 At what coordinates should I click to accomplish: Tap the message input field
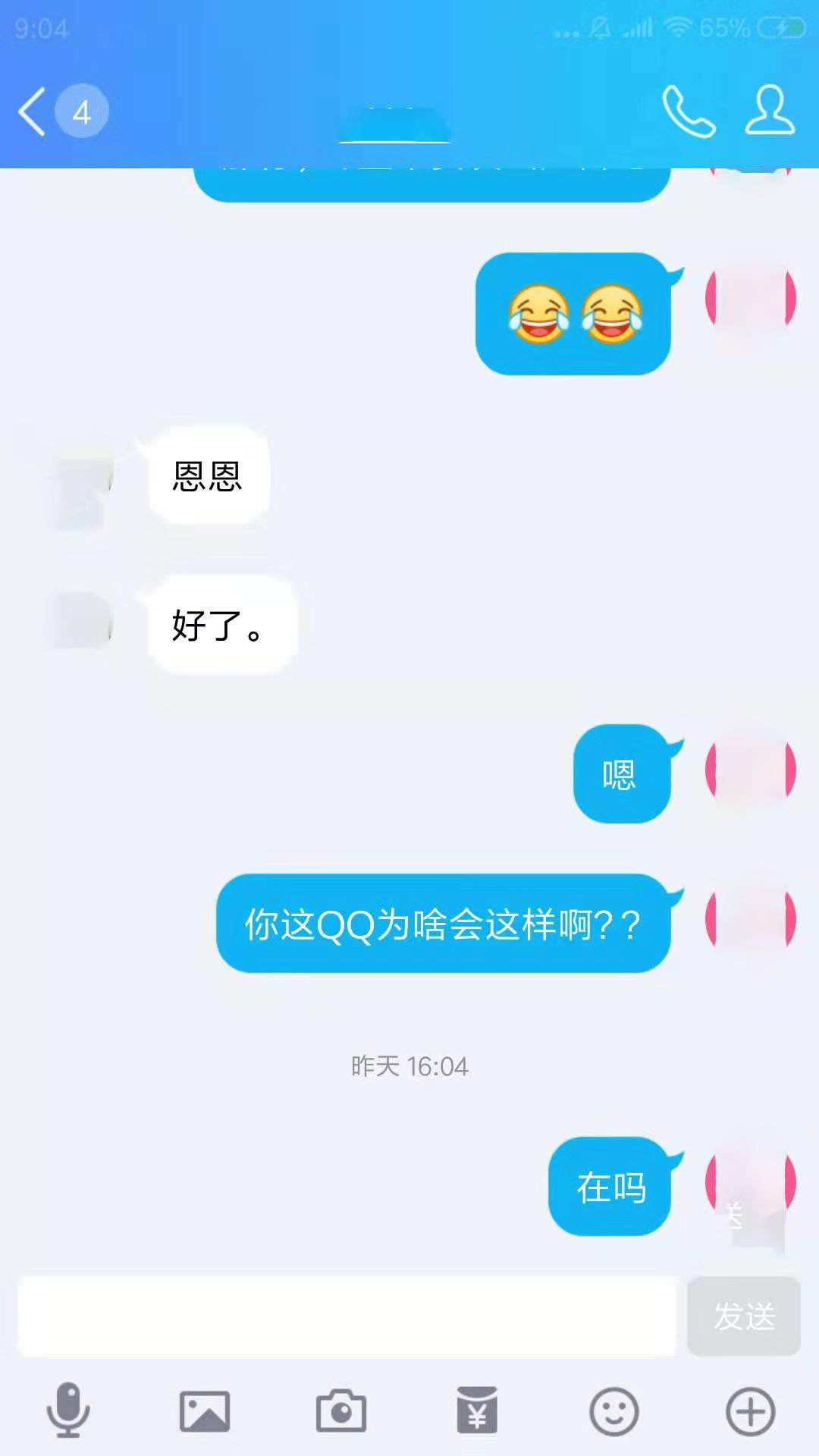[346, 1316]
